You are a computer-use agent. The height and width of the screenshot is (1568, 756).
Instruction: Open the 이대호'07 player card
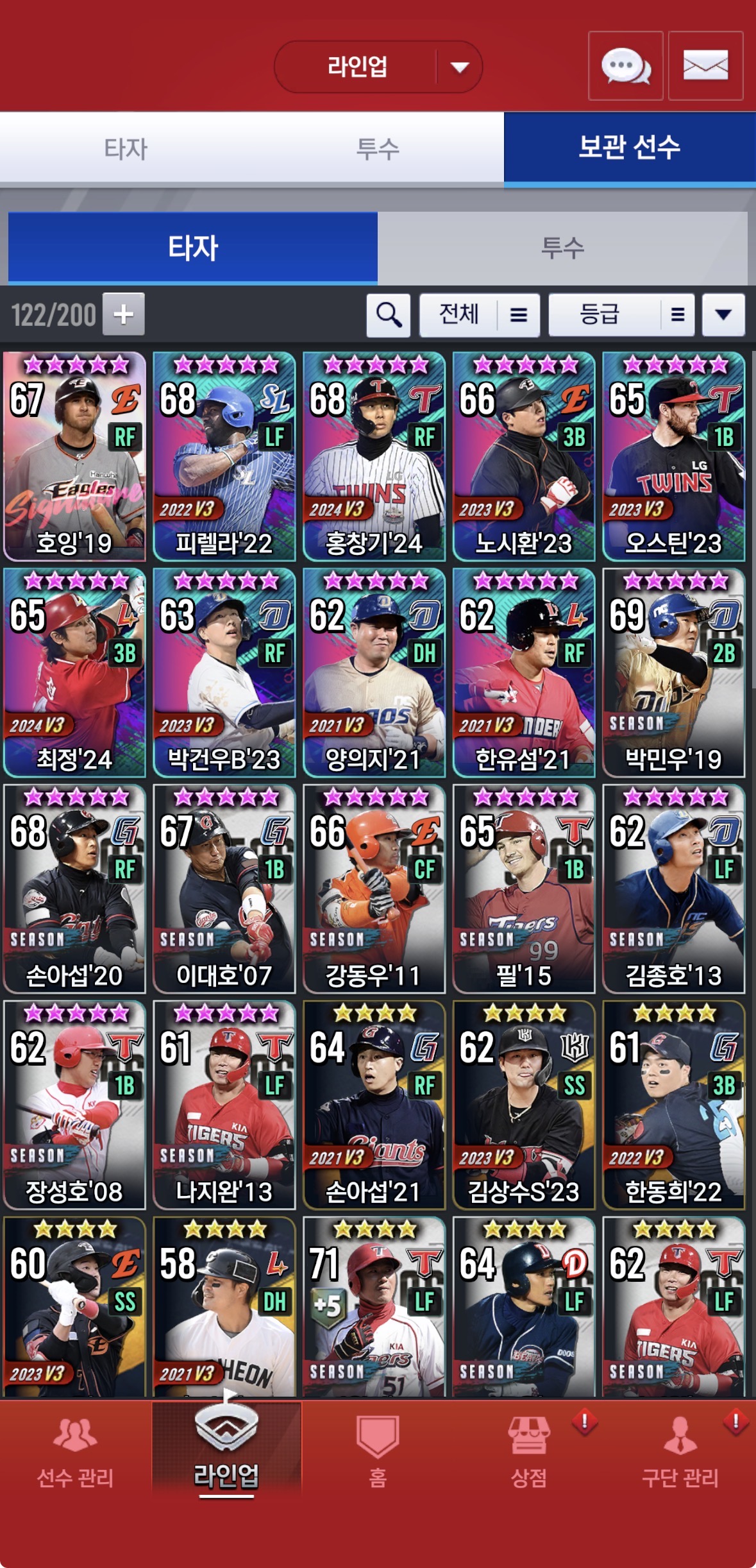coord(224,889)
